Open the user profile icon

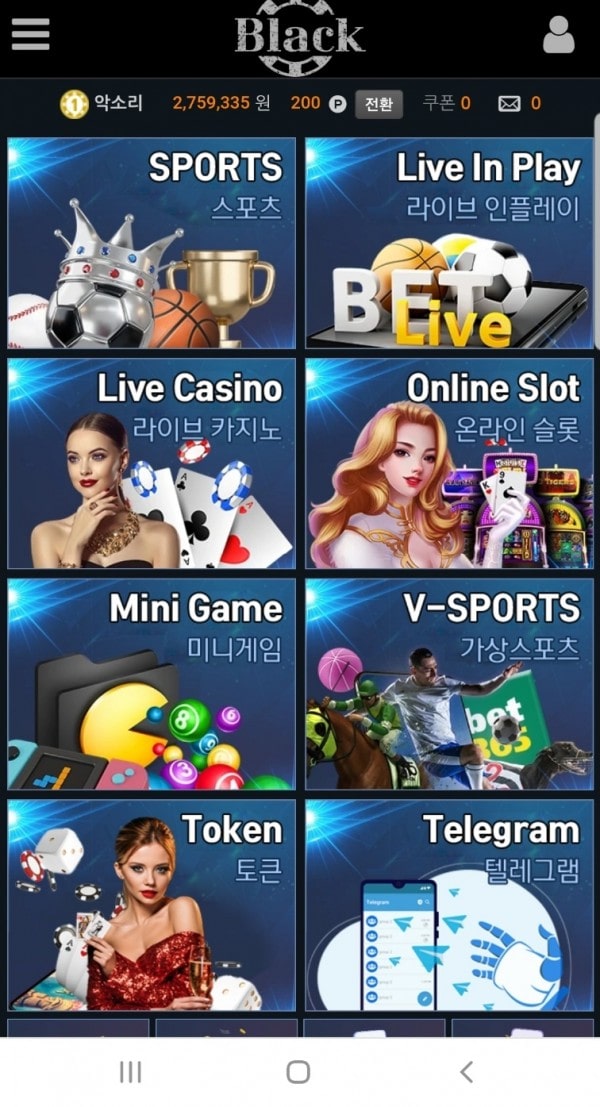[x=558, y=35]
